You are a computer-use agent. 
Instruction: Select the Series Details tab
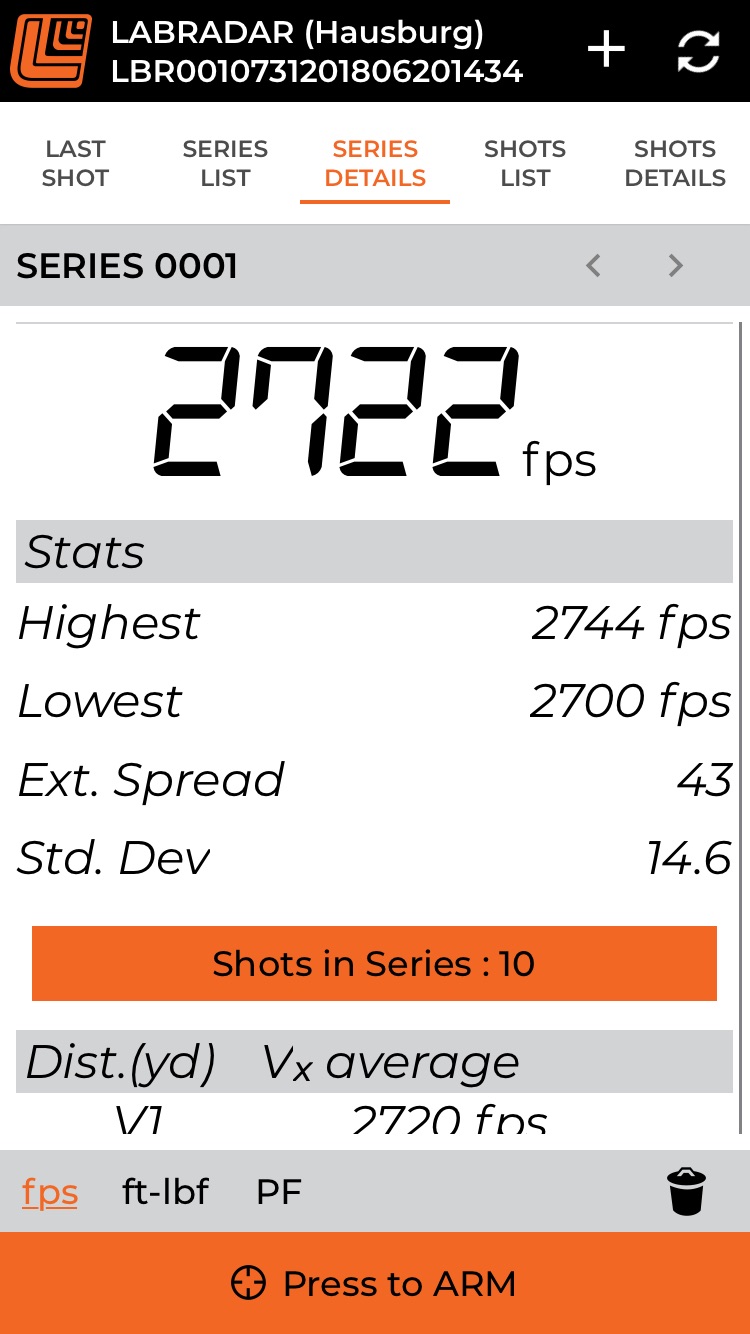375,164
